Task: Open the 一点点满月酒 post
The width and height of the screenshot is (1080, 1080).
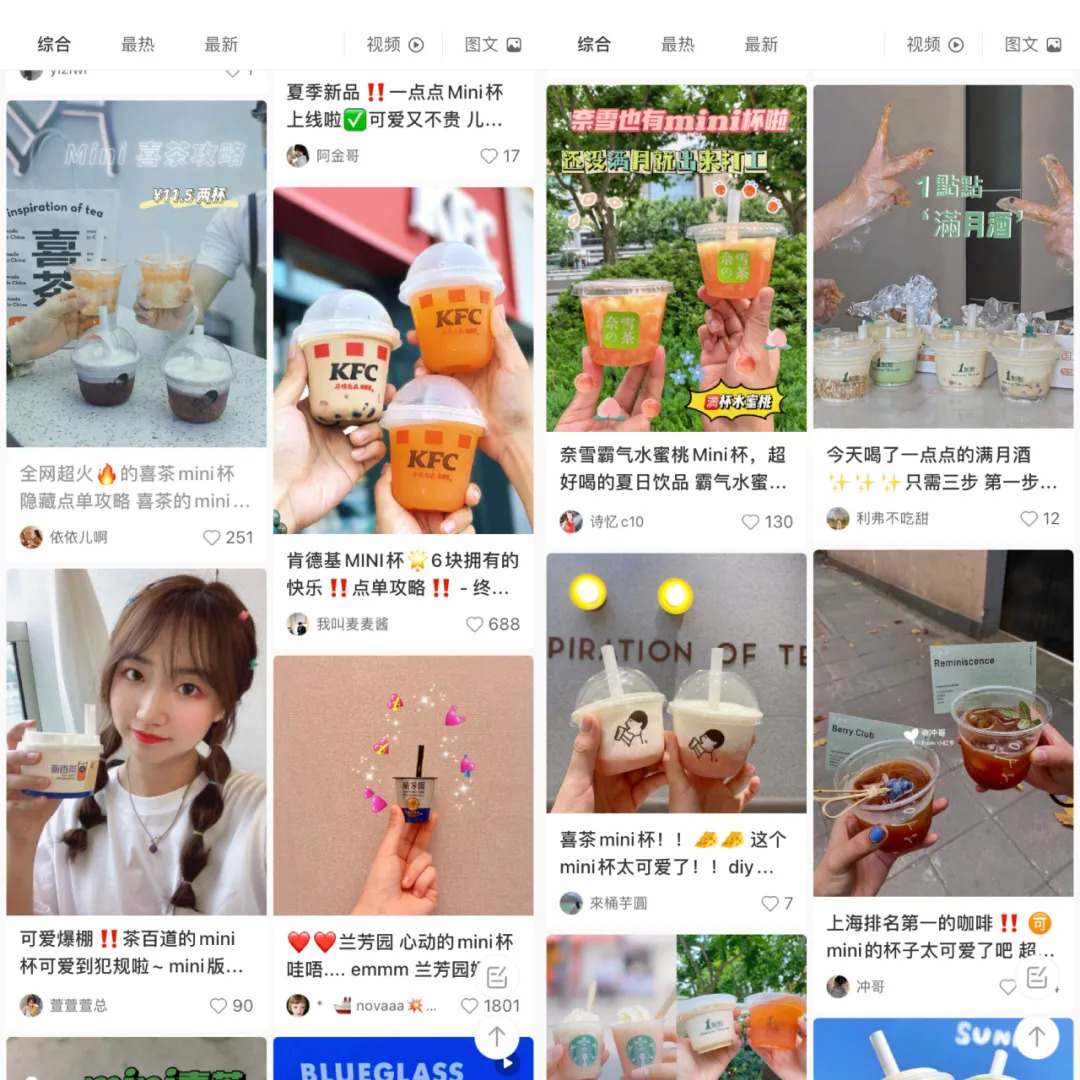Action: [943, 256]
